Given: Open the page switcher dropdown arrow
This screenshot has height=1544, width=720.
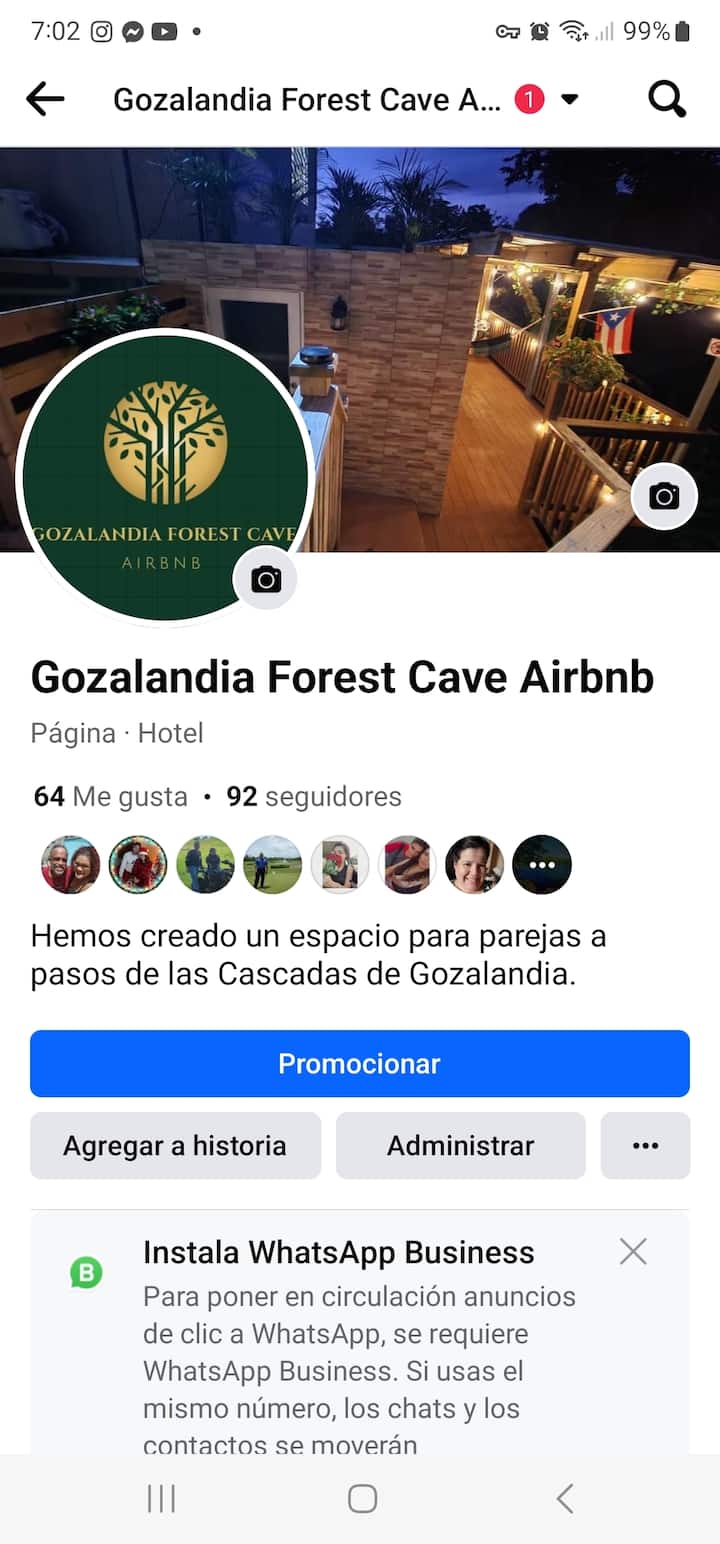Looking at the screenshot, I should [569, 99].
